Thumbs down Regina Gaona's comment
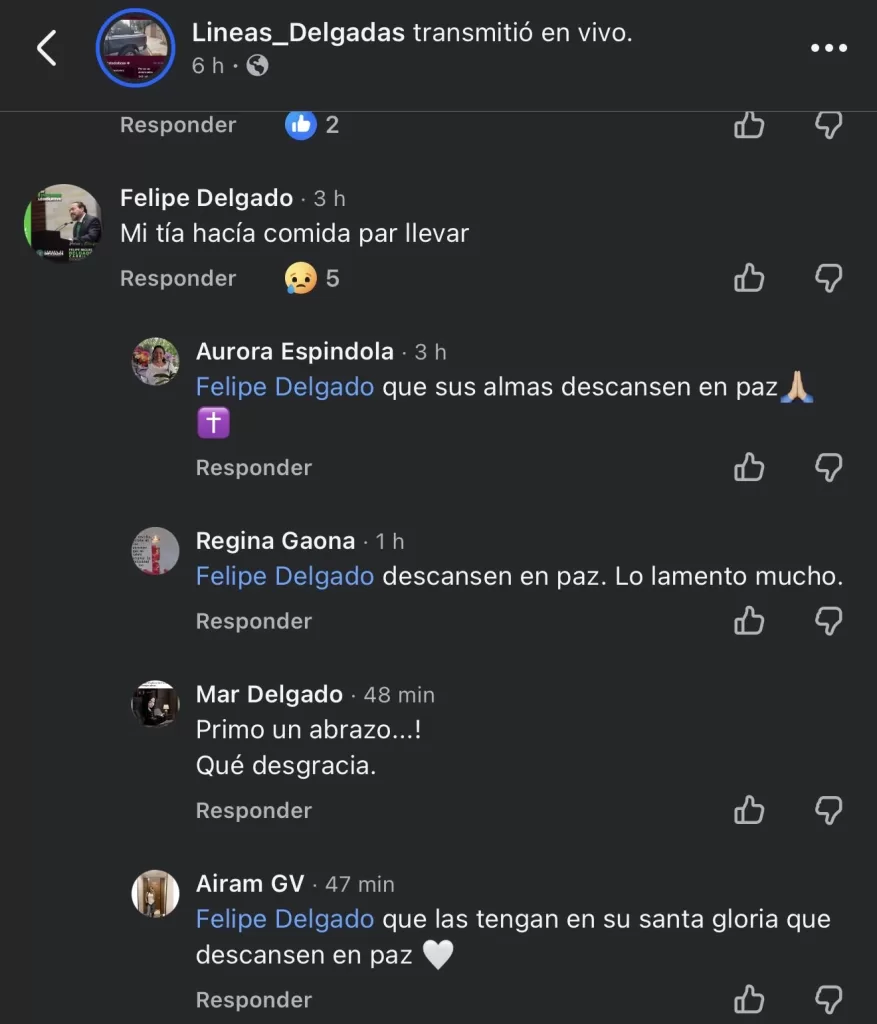Viewport: 877px width, 1024px height. coord(828,621)
